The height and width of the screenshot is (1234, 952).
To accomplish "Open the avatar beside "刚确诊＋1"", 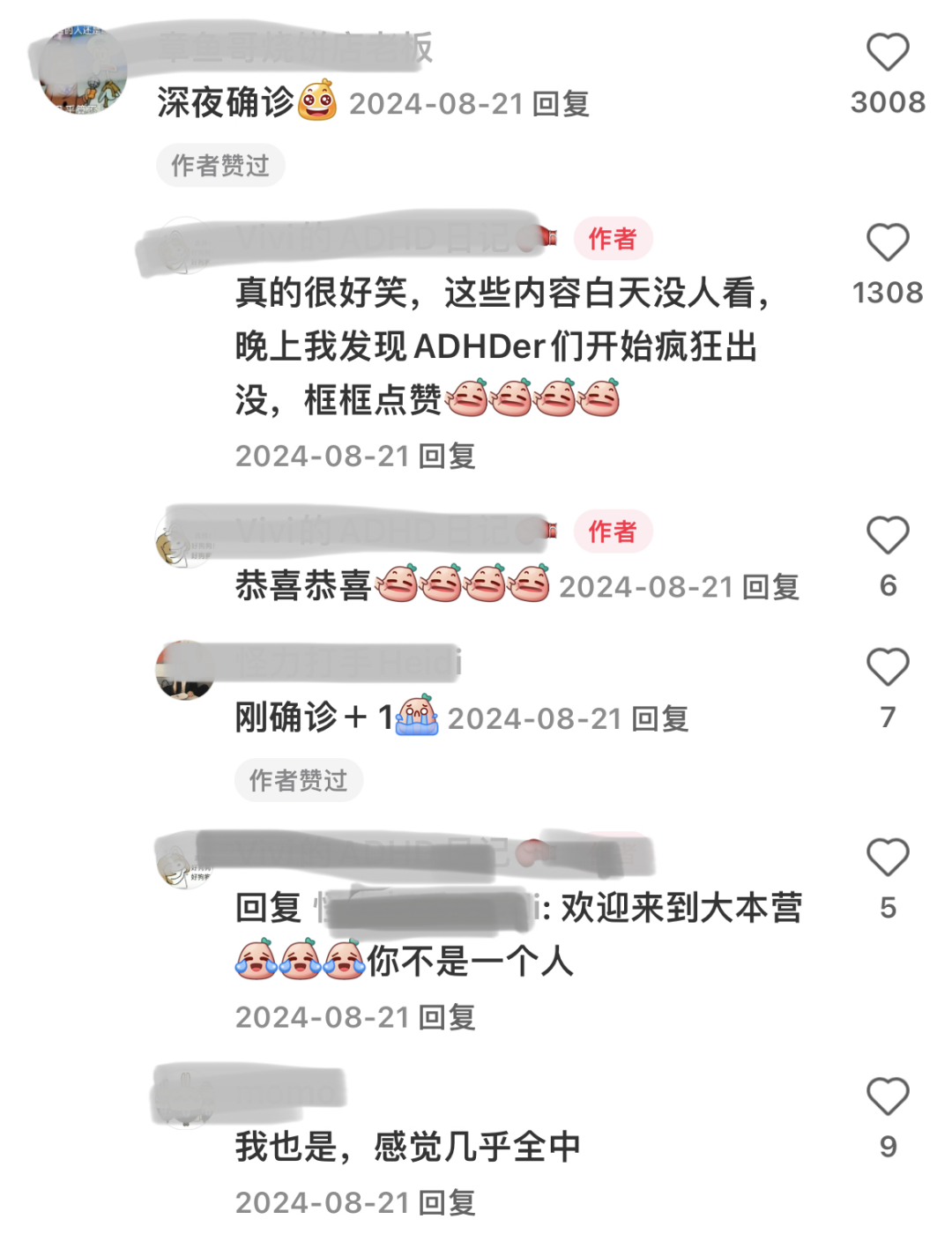I will coord(185,670).
